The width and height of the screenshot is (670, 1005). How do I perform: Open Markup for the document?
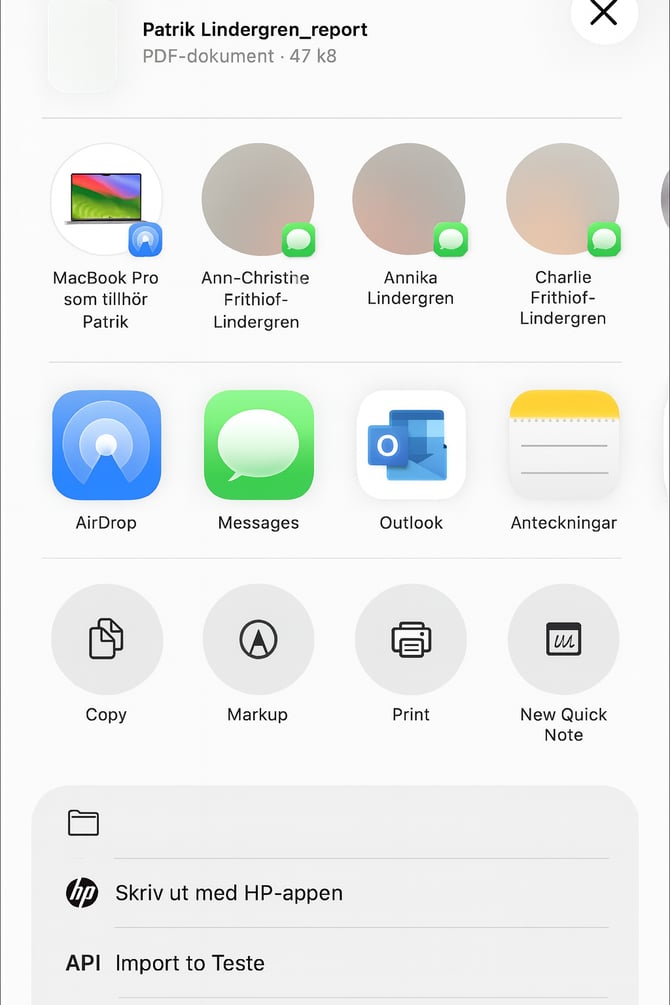pyautogui.click(x=258, y=639)
